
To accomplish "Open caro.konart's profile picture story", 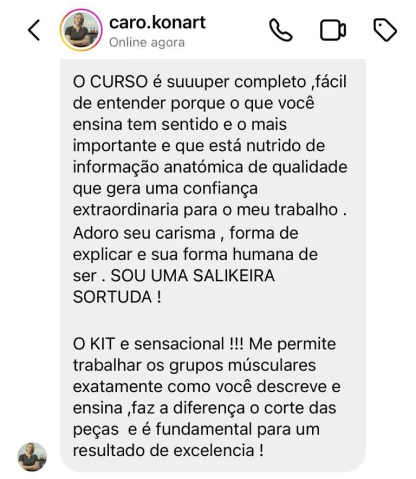I will pyautogui.click(x=81, y=30).
